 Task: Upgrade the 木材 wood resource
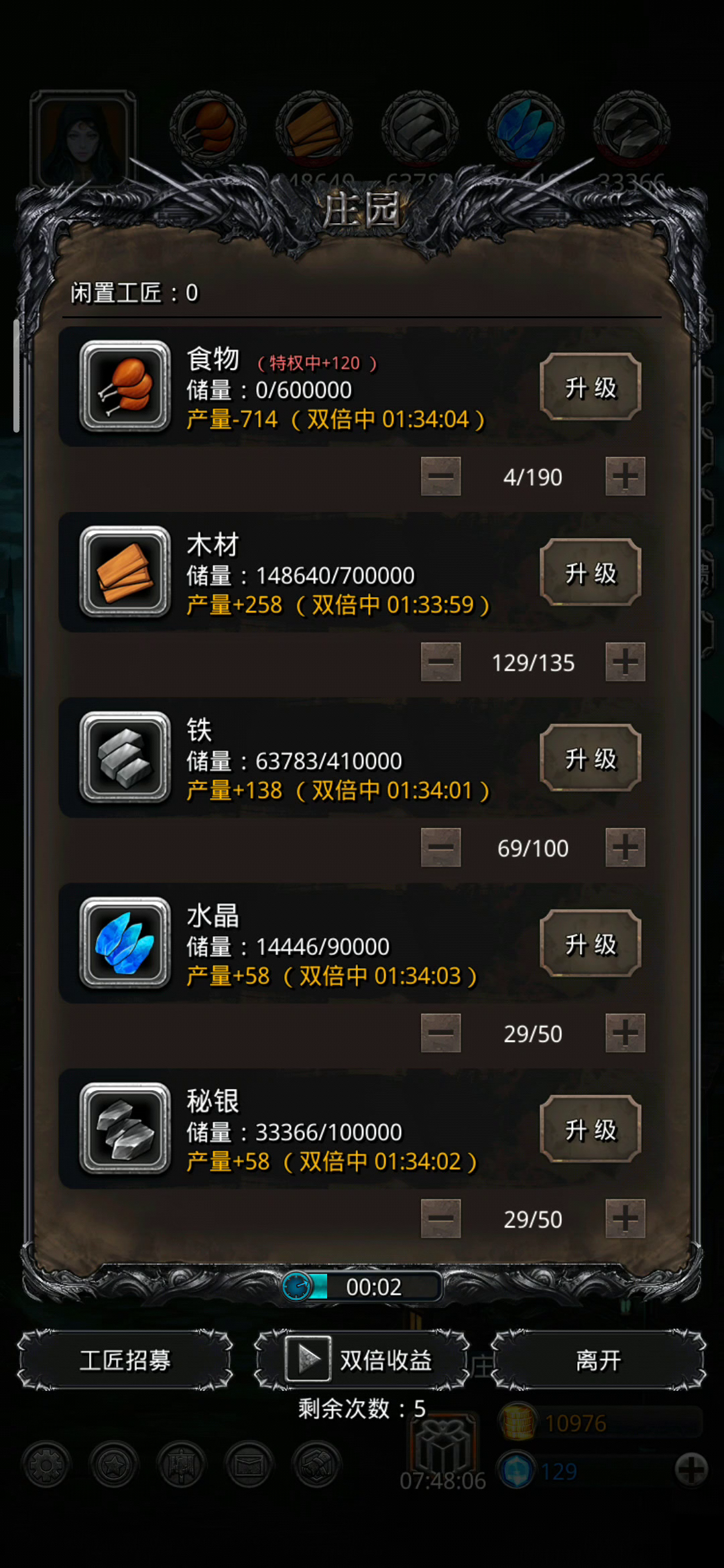(590, 573)
